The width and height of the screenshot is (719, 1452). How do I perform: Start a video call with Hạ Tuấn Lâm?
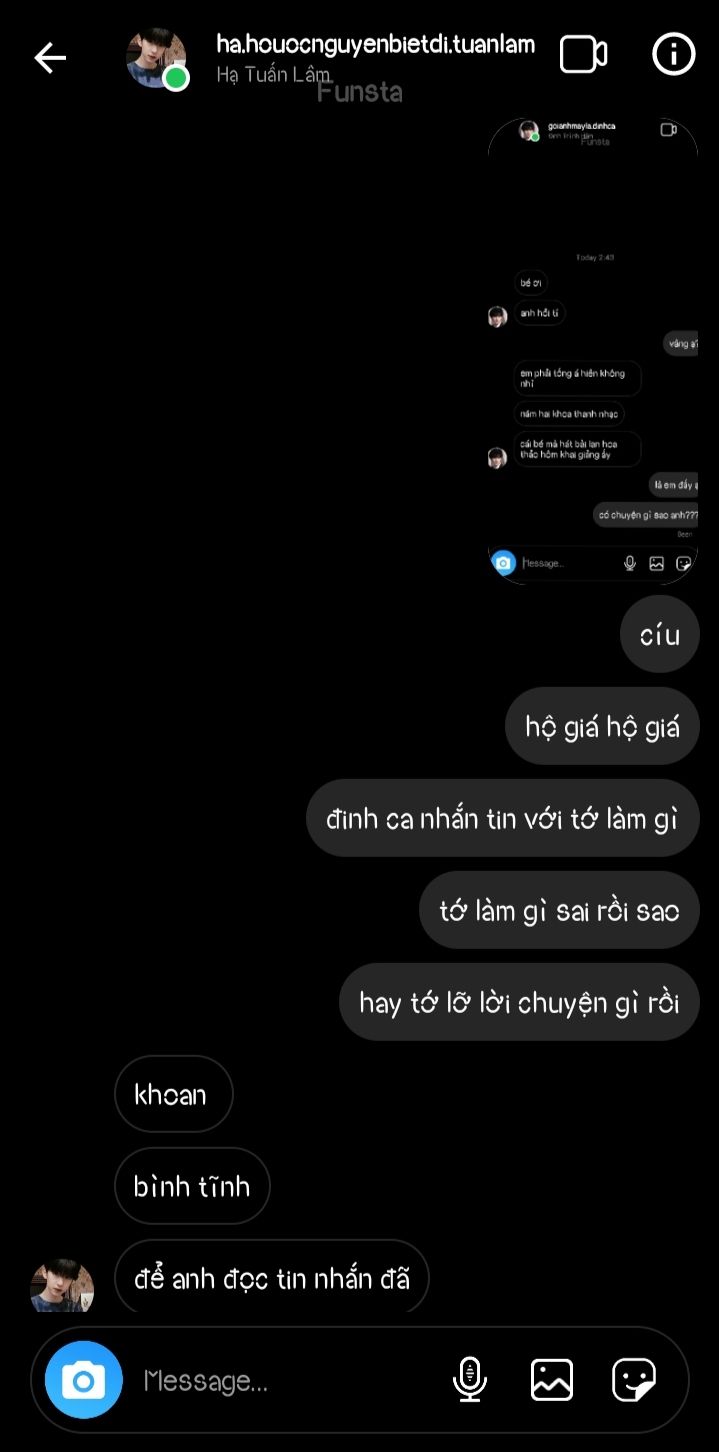coord(583,55)
